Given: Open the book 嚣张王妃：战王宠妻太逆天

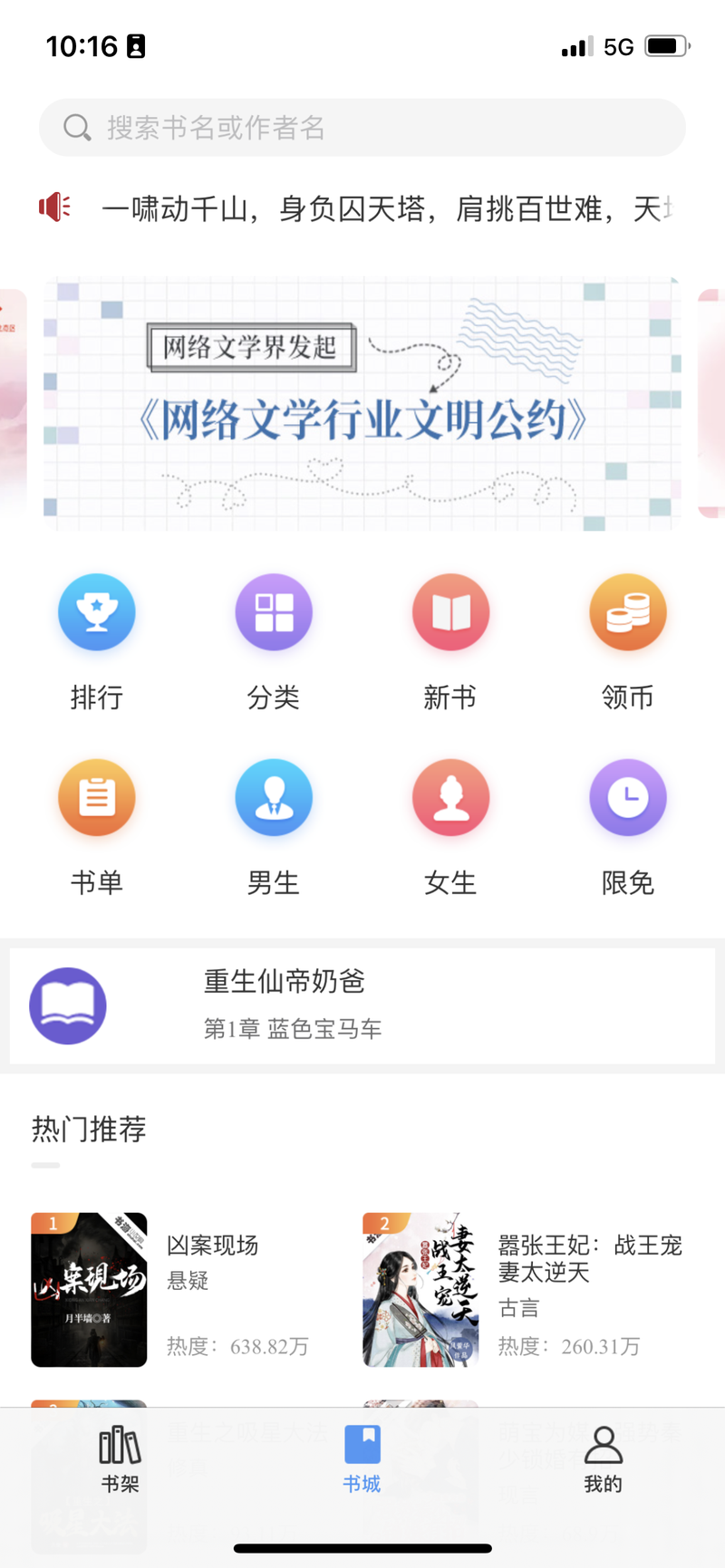Looking at the screenshot, I should [x=523, y=1290].
